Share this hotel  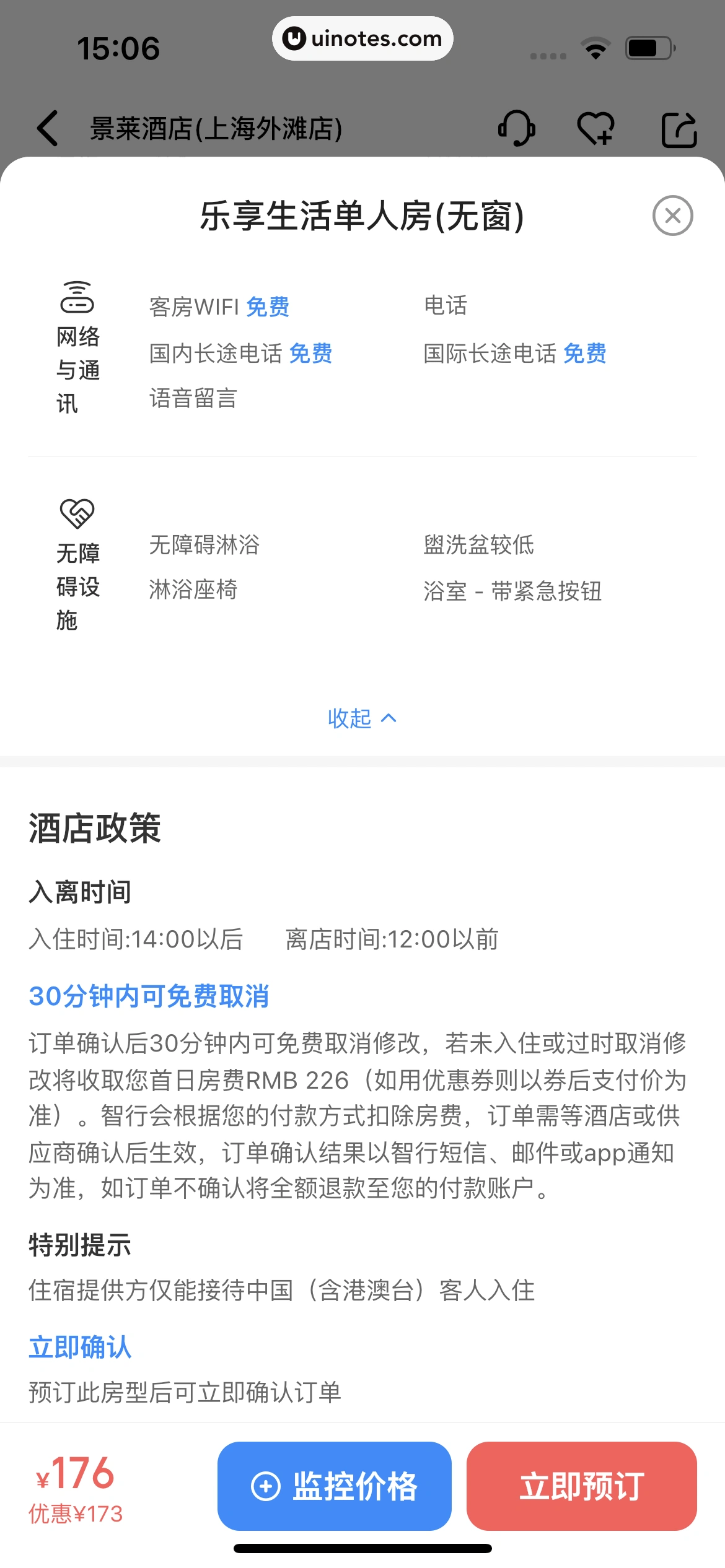point(679,129)
